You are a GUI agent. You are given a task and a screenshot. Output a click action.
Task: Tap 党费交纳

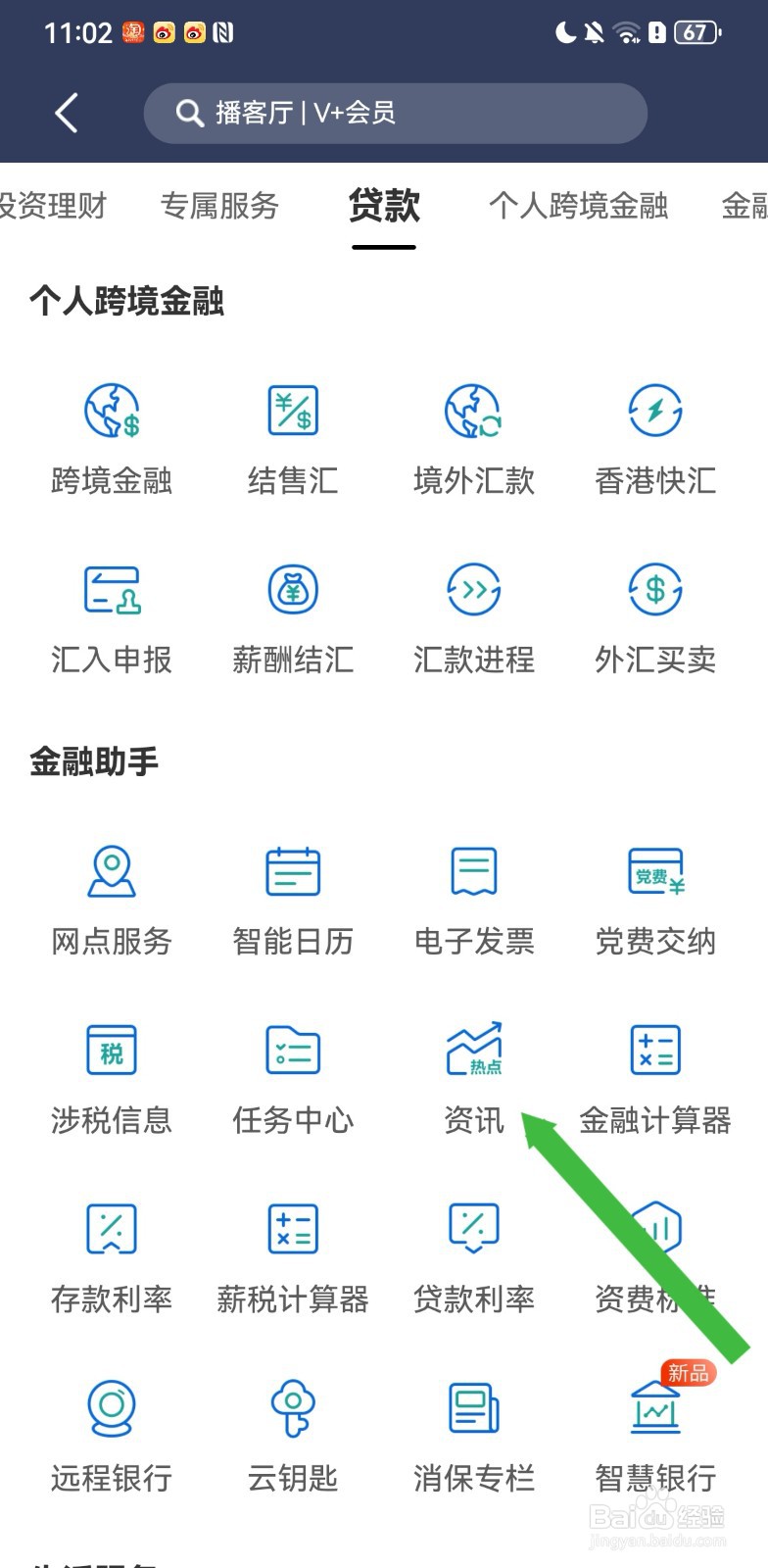[655, 898]
